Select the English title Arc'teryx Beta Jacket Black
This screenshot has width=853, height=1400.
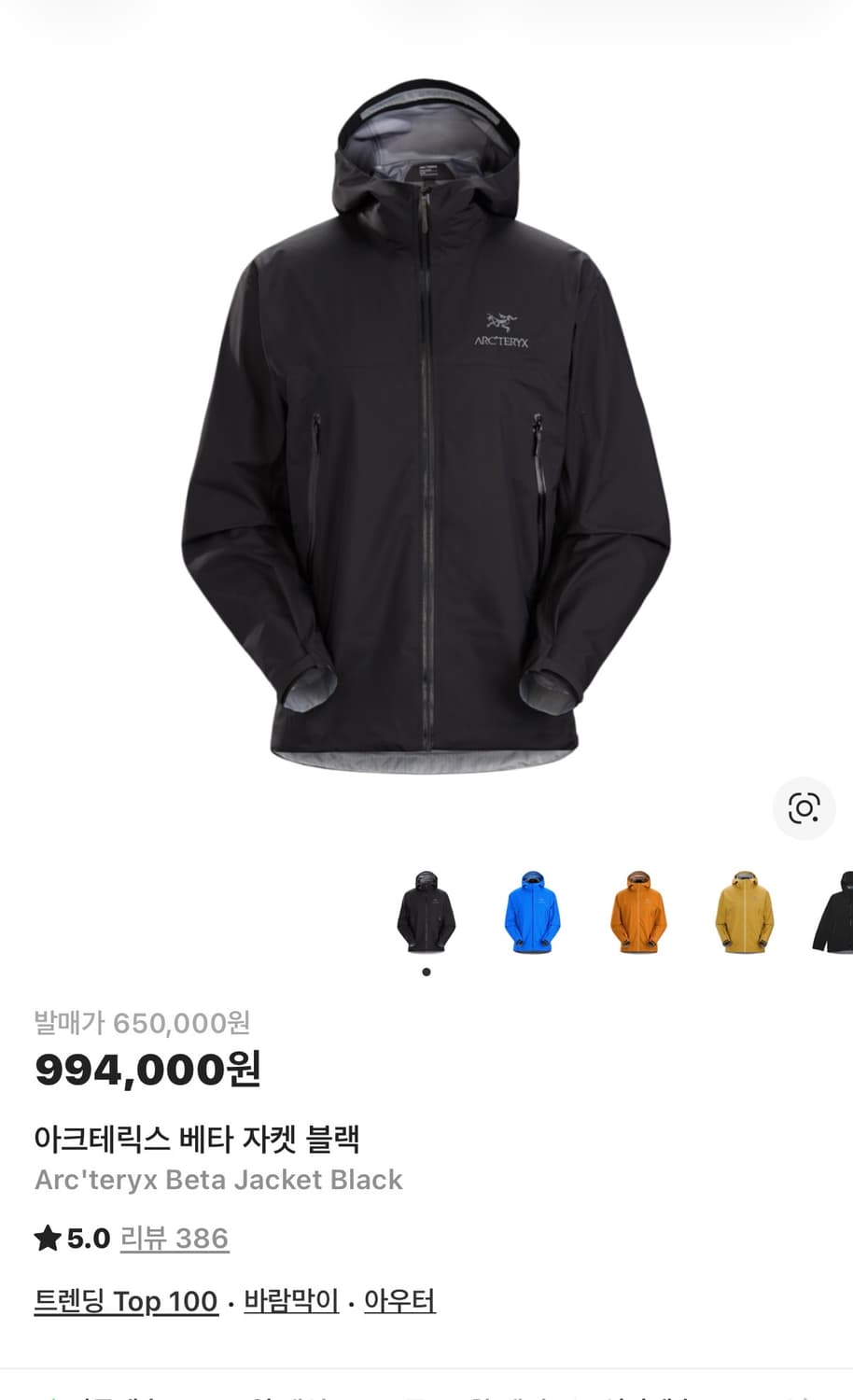pos(217,1180)
